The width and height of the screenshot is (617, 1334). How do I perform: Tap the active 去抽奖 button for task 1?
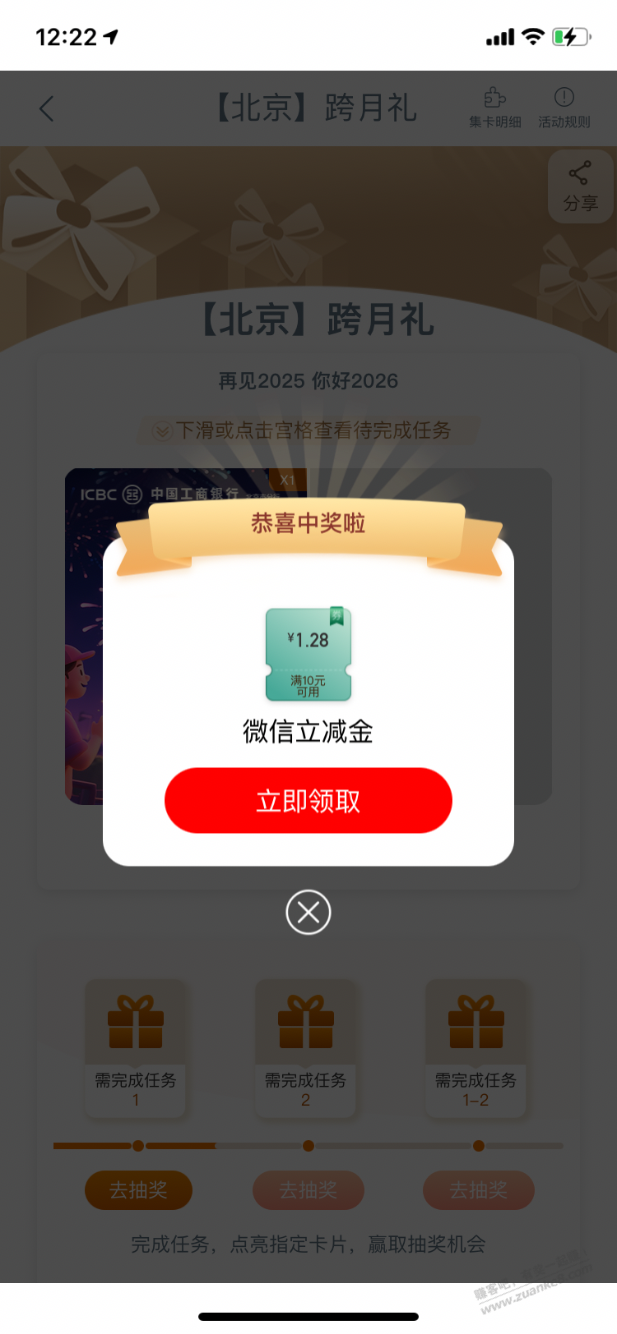pos(138,1190)
